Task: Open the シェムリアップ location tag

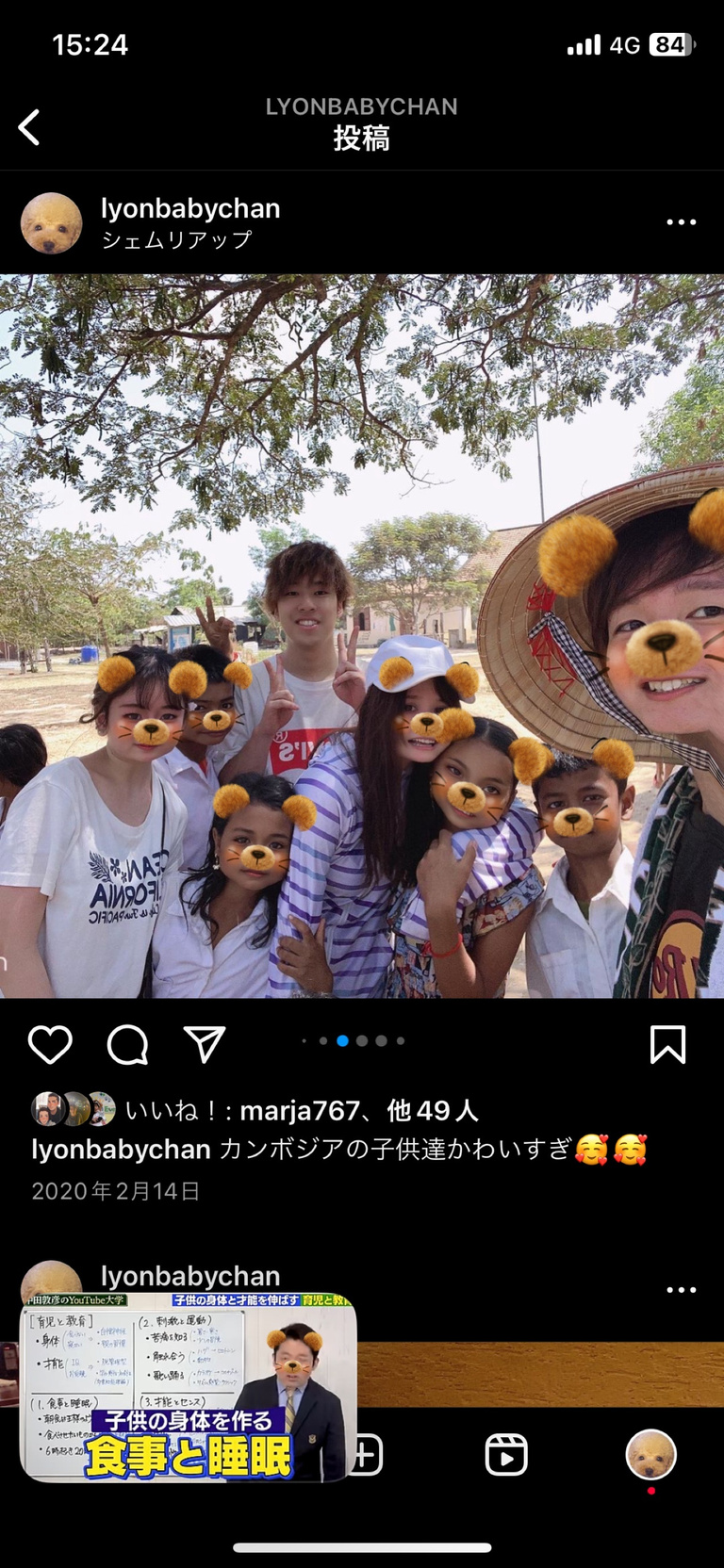Action: [176, 240]
